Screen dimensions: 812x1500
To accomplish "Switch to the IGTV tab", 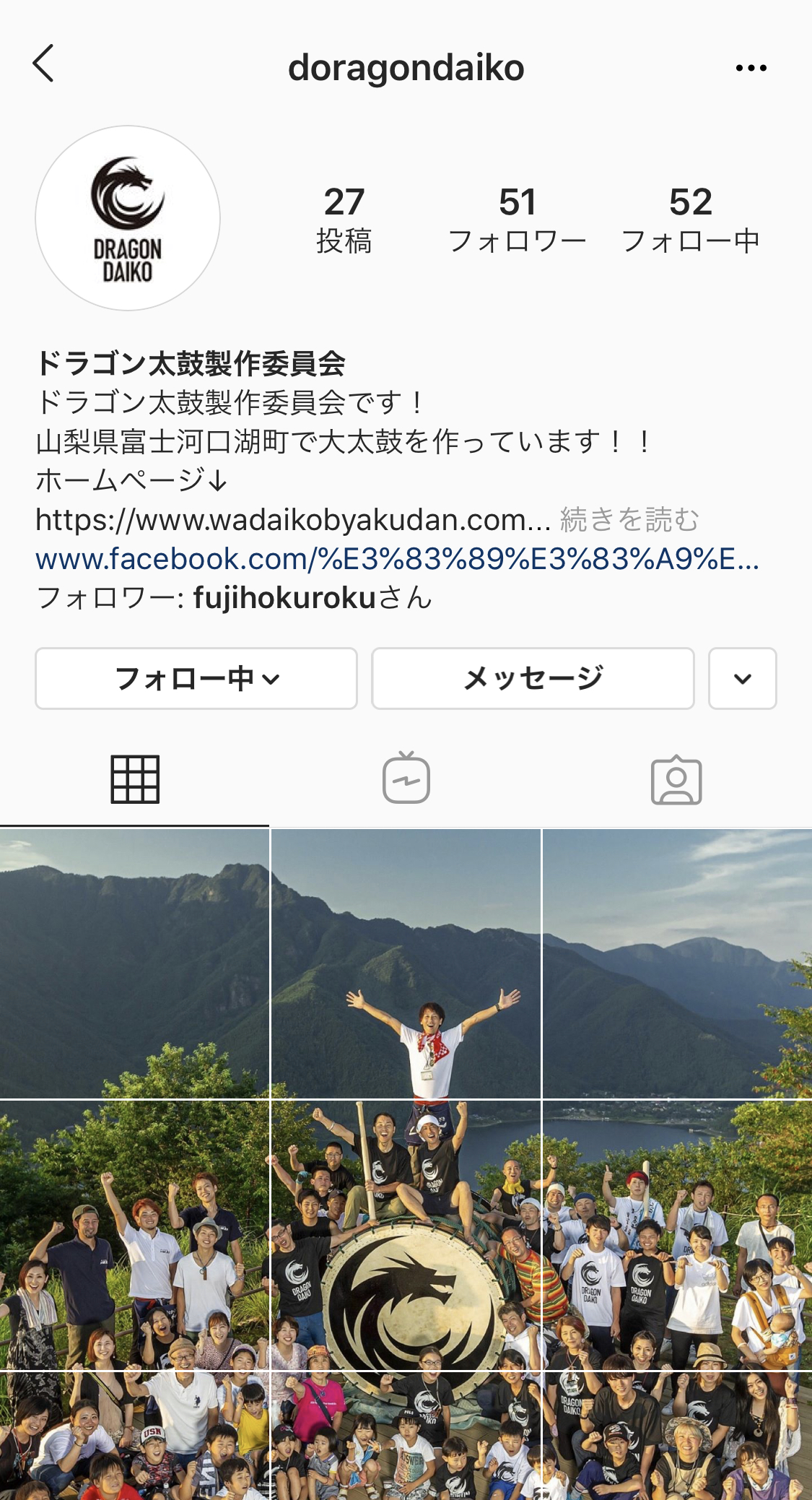I will tap(406, 780).
